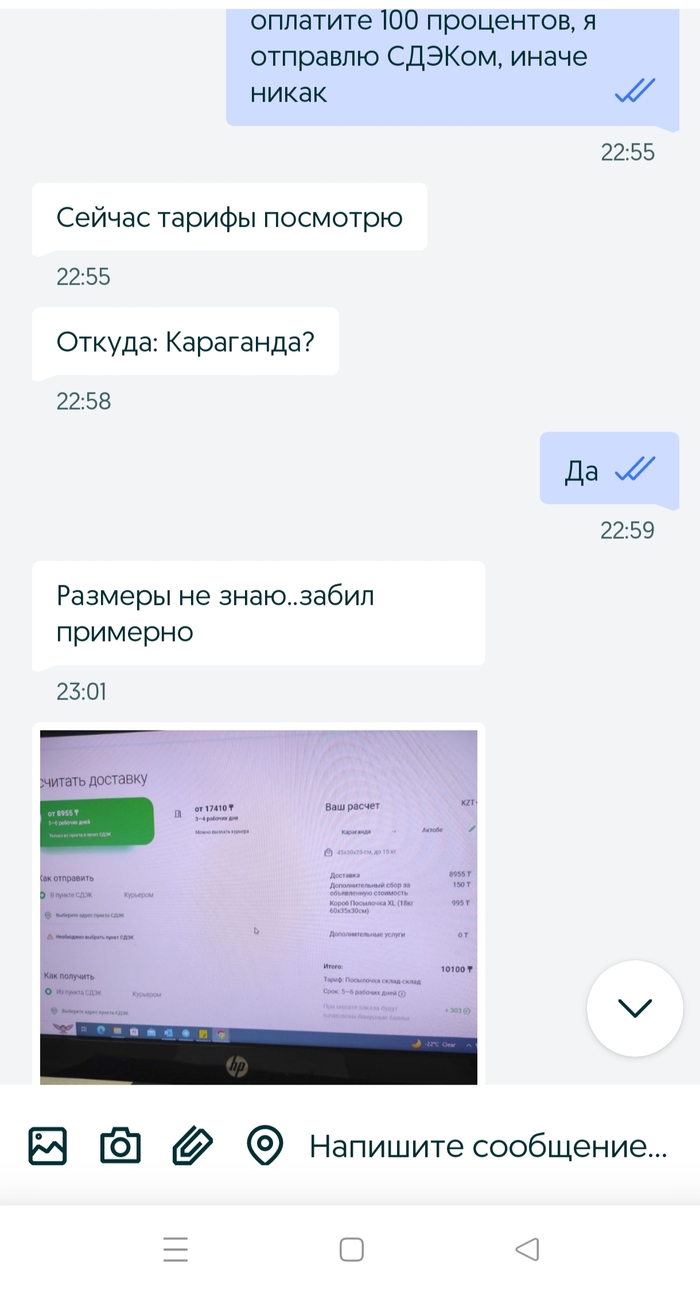Open the camera to take a photo

[x=120, y=1145]
